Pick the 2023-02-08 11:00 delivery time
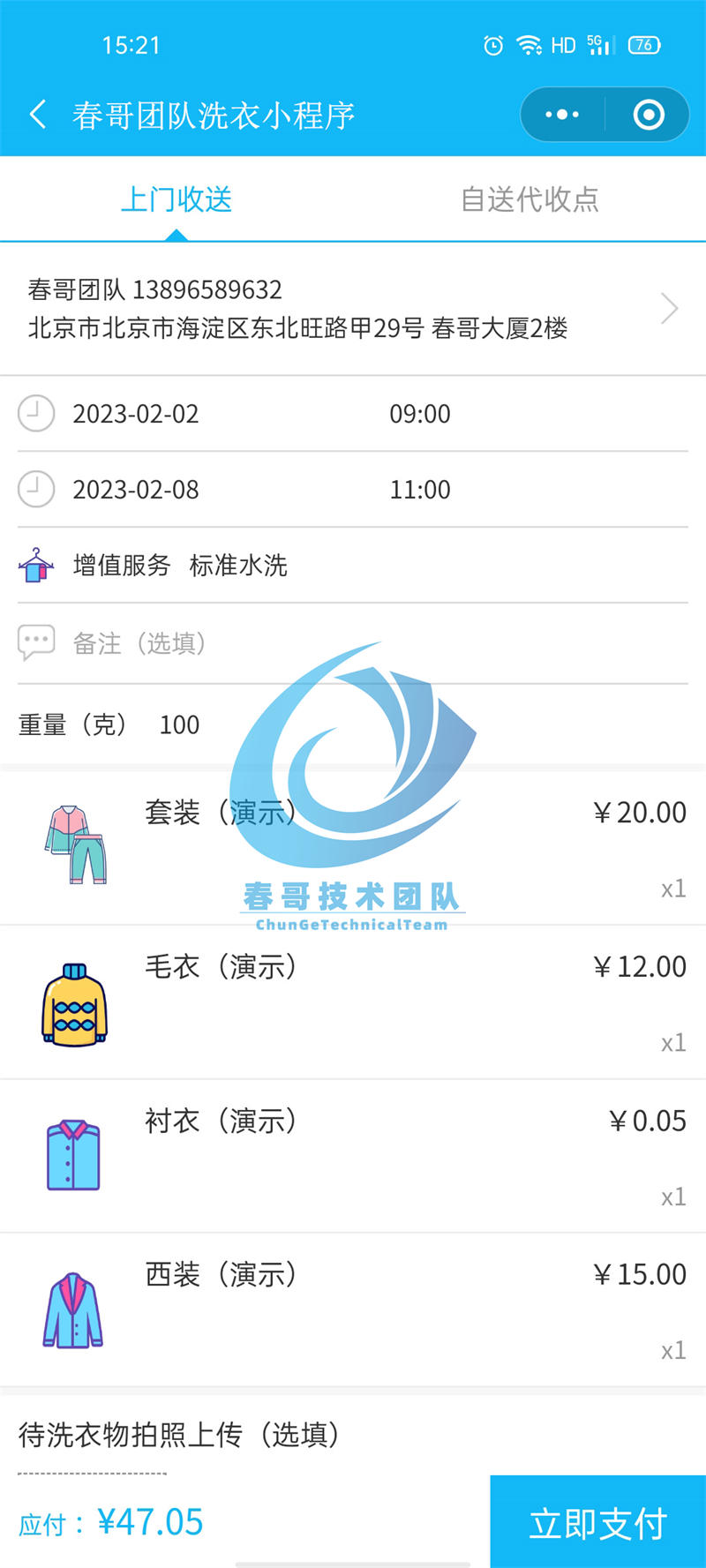The image size is (706, 1568). click(265, 490)
